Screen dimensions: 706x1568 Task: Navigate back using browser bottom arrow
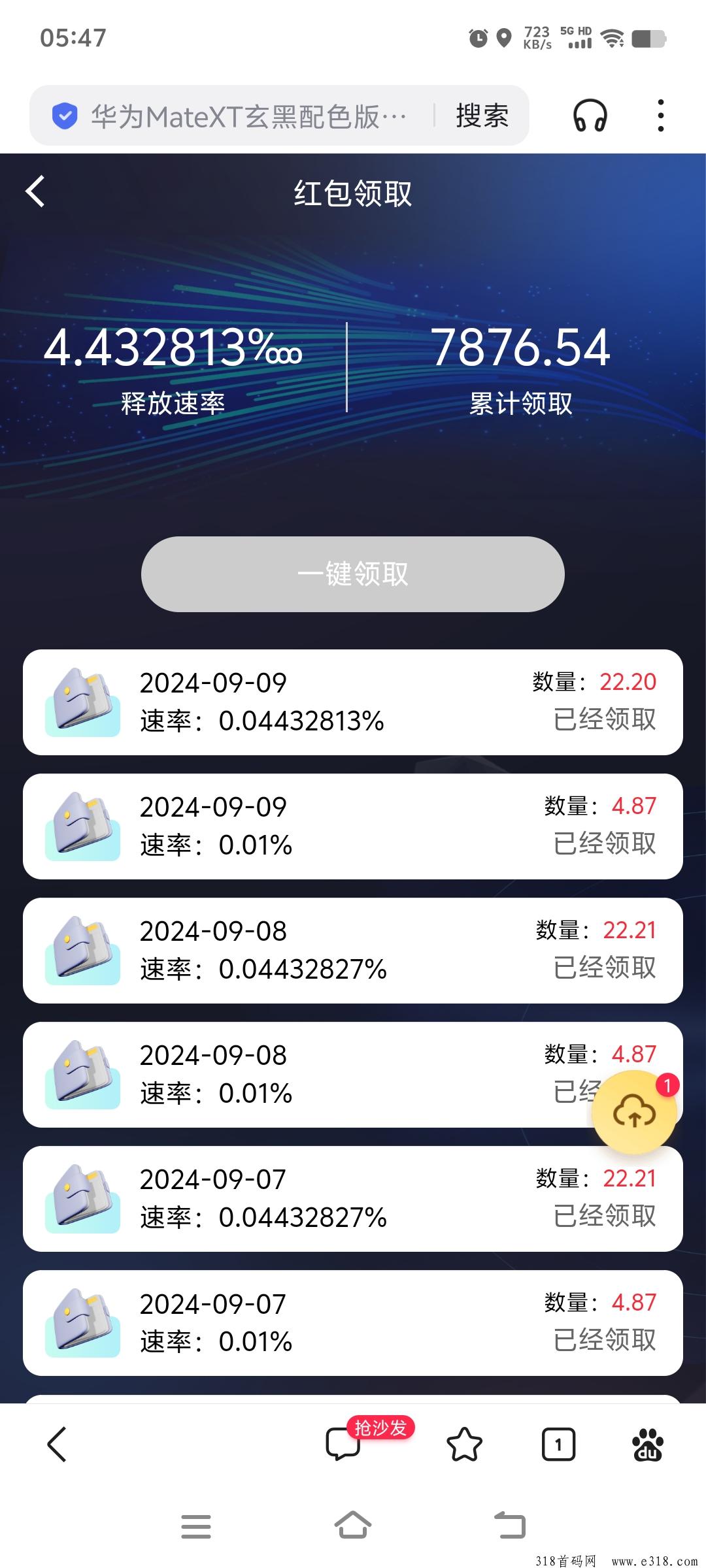coord(58,1444)
